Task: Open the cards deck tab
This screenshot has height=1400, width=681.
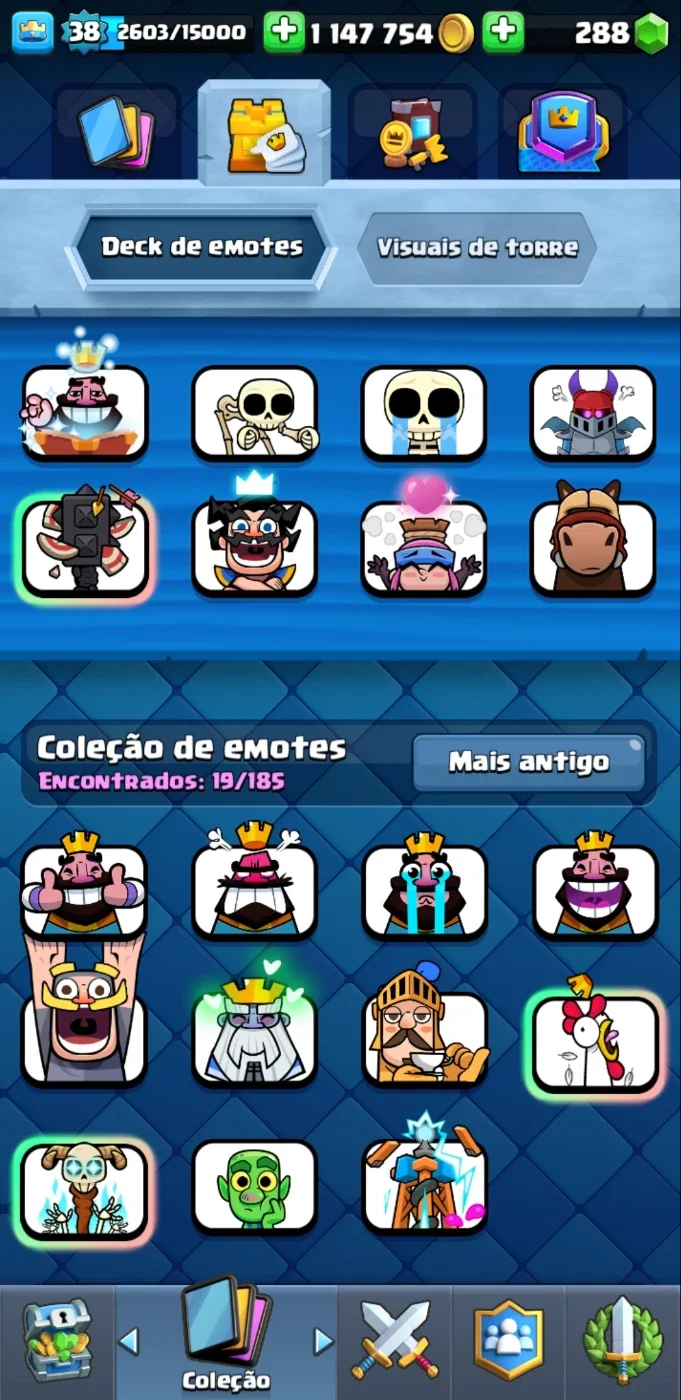Action: tap(116, 130)
